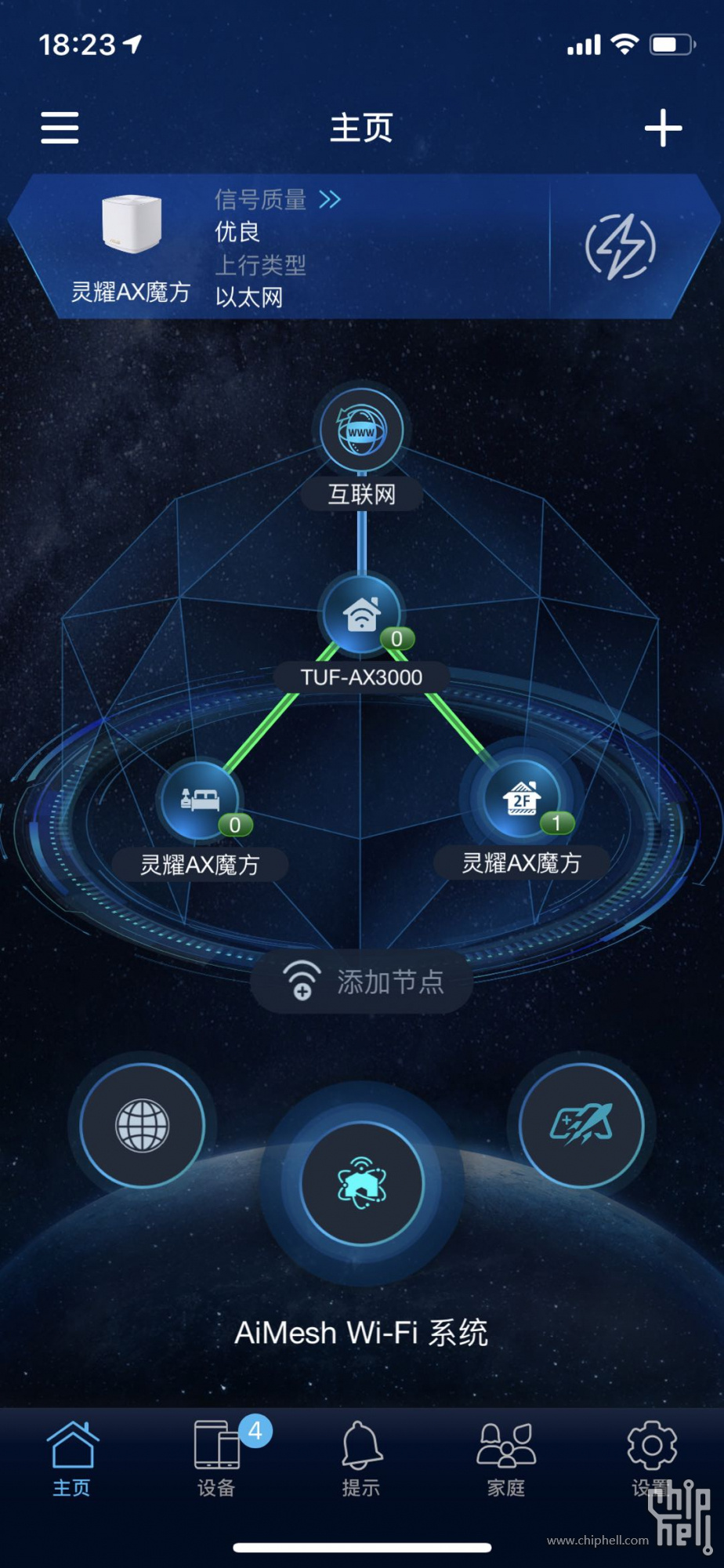Switch to the 设置 tab
724x1568 pixels.
point(651,1458)
